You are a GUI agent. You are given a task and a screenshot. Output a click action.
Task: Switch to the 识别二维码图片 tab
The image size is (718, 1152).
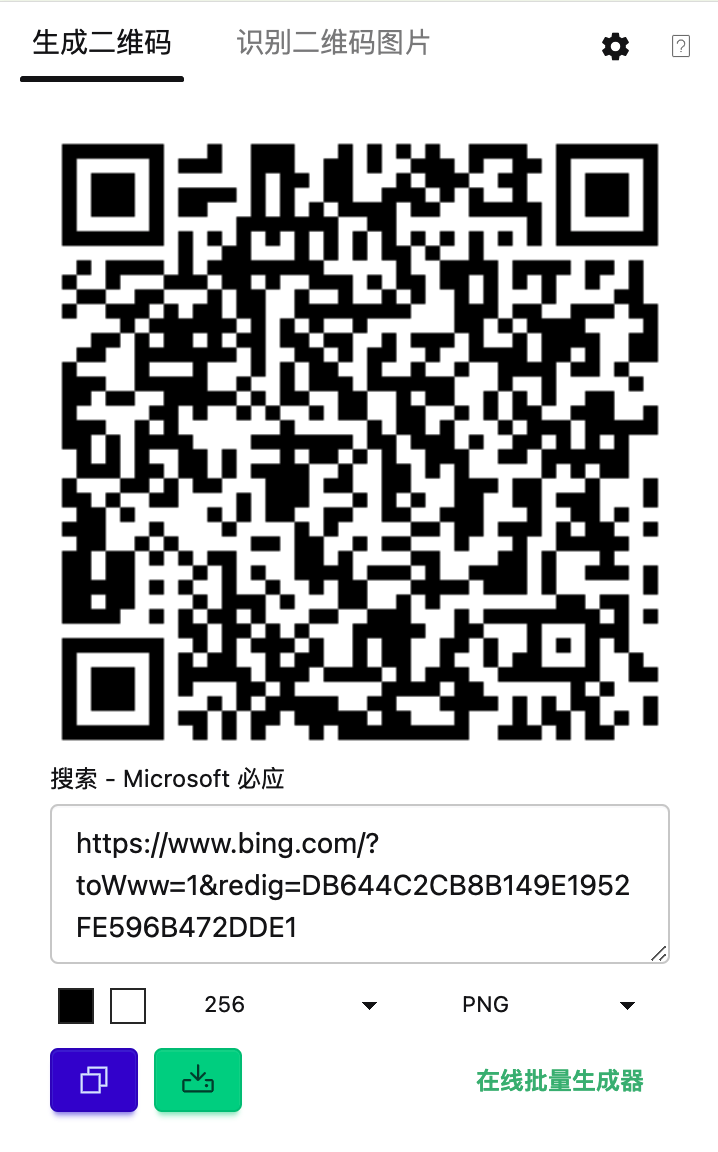click(x=333, y=44)
